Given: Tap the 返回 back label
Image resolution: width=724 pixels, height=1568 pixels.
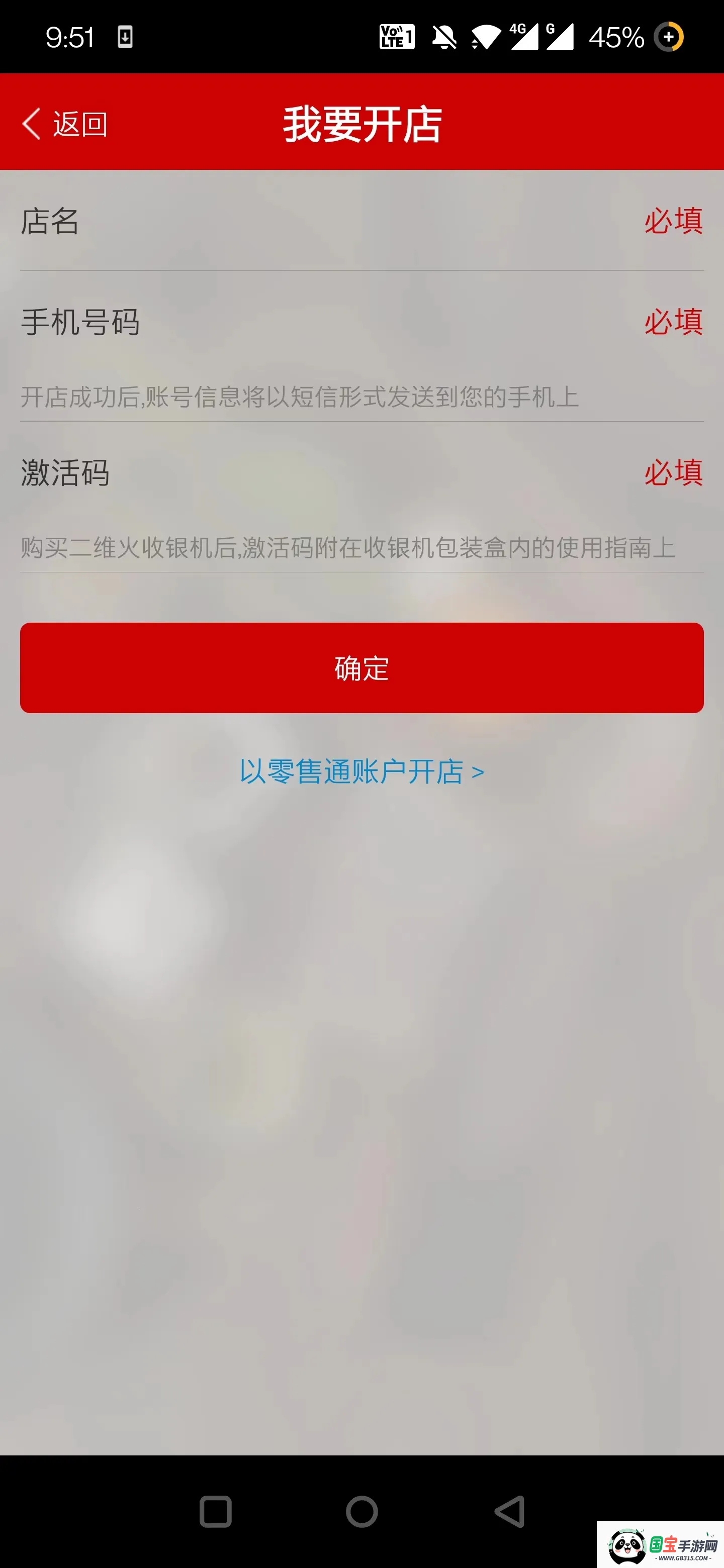Looking at the screenshot, I should click(x=79, y=123).
